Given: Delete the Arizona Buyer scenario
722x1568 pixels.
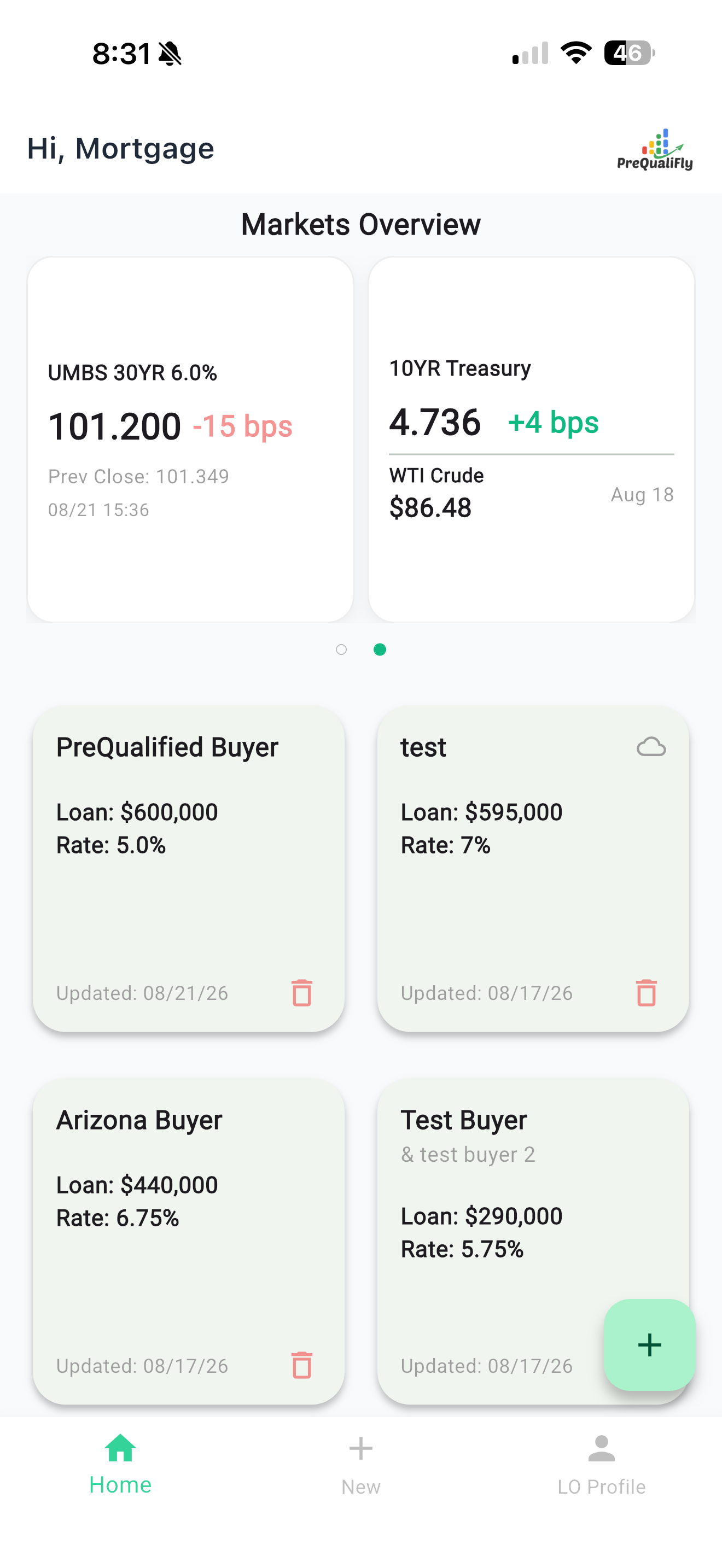Looking at the screenshot, I should click(x=302, y=1365).
